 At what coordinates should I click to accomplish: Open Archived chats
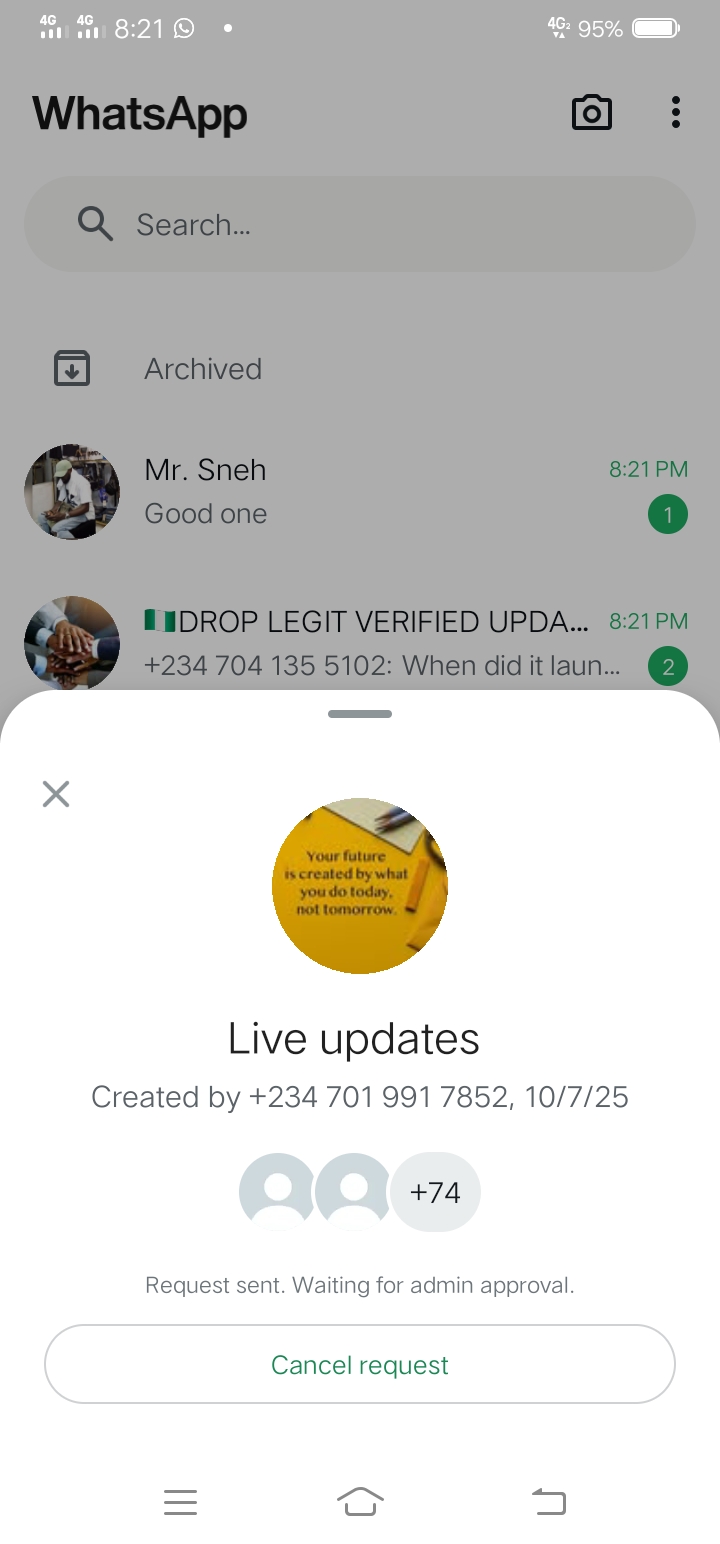(x=203, y=369)
